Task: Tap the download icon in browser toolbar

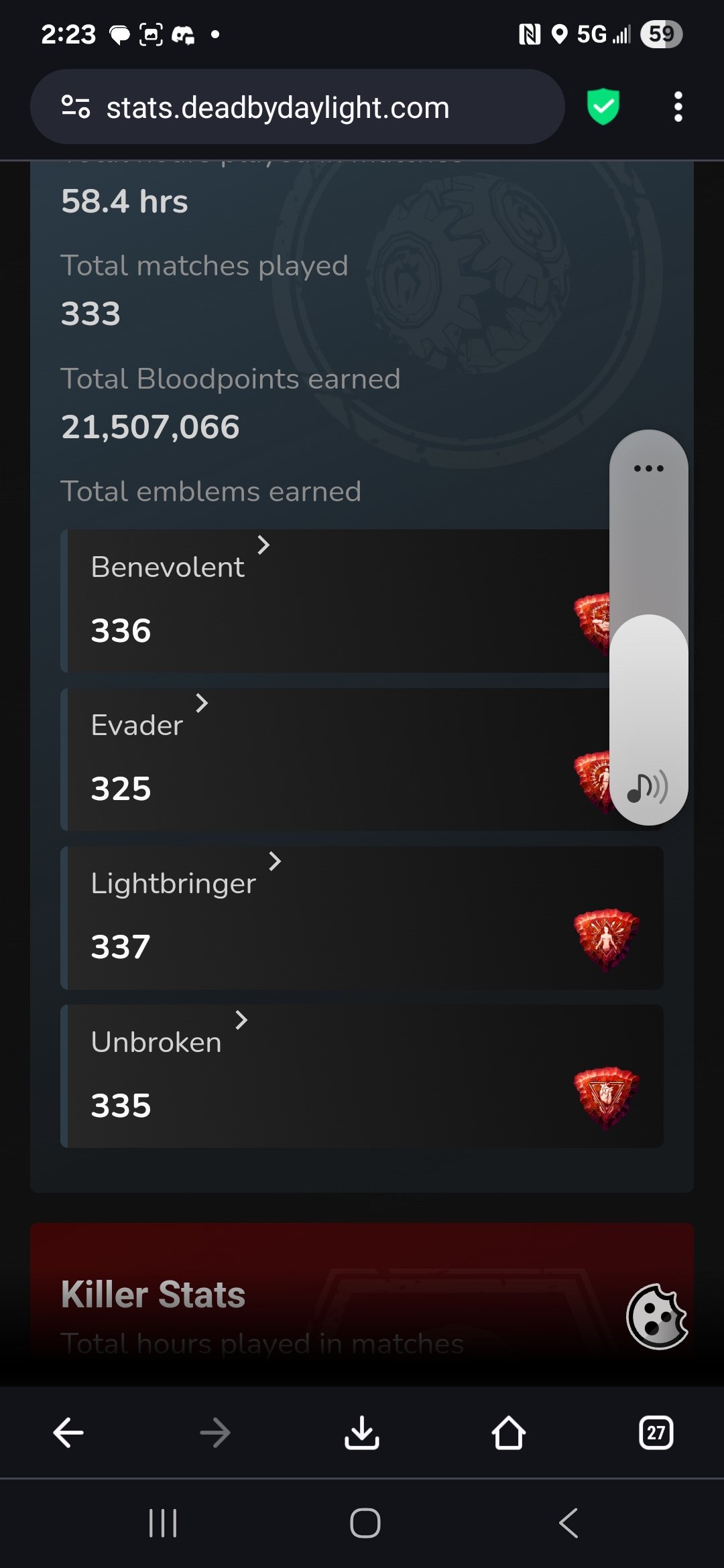Action: pyautogui.click(x=361, y=1433)
